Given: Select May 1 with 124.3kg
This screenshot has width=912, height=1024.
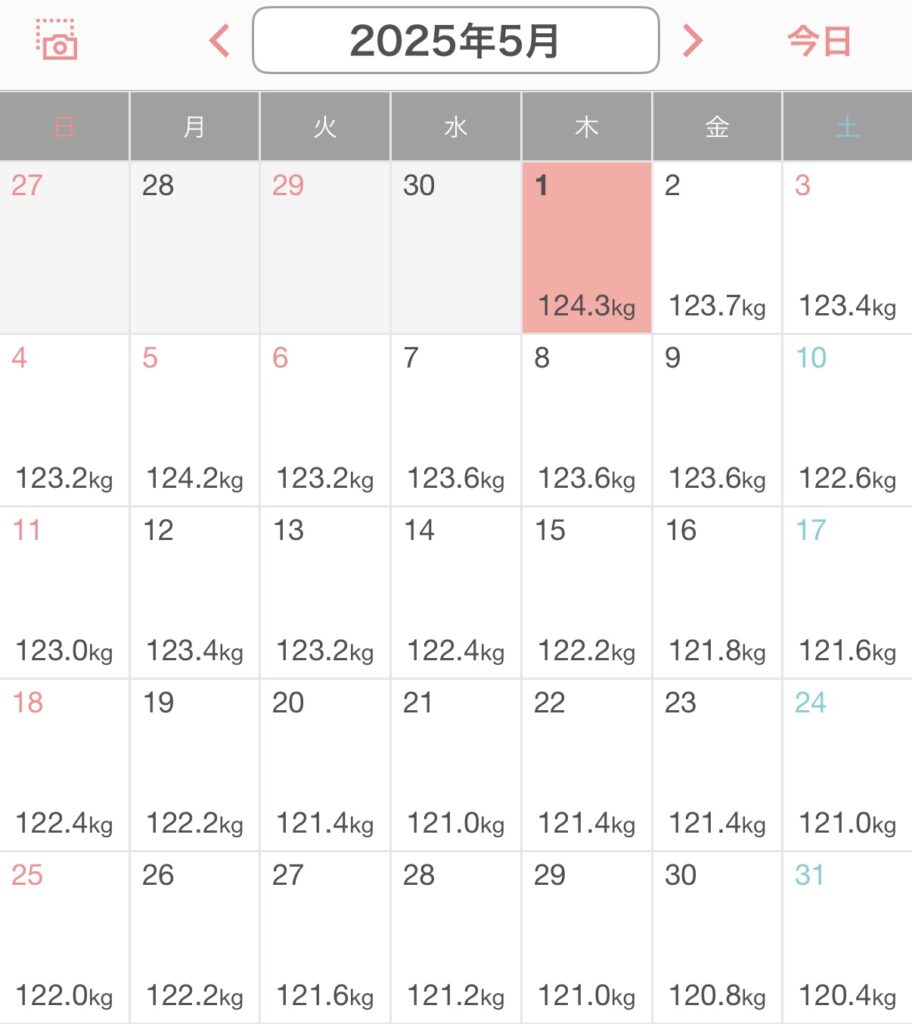Looking at the screenshot, I should 586,247.
